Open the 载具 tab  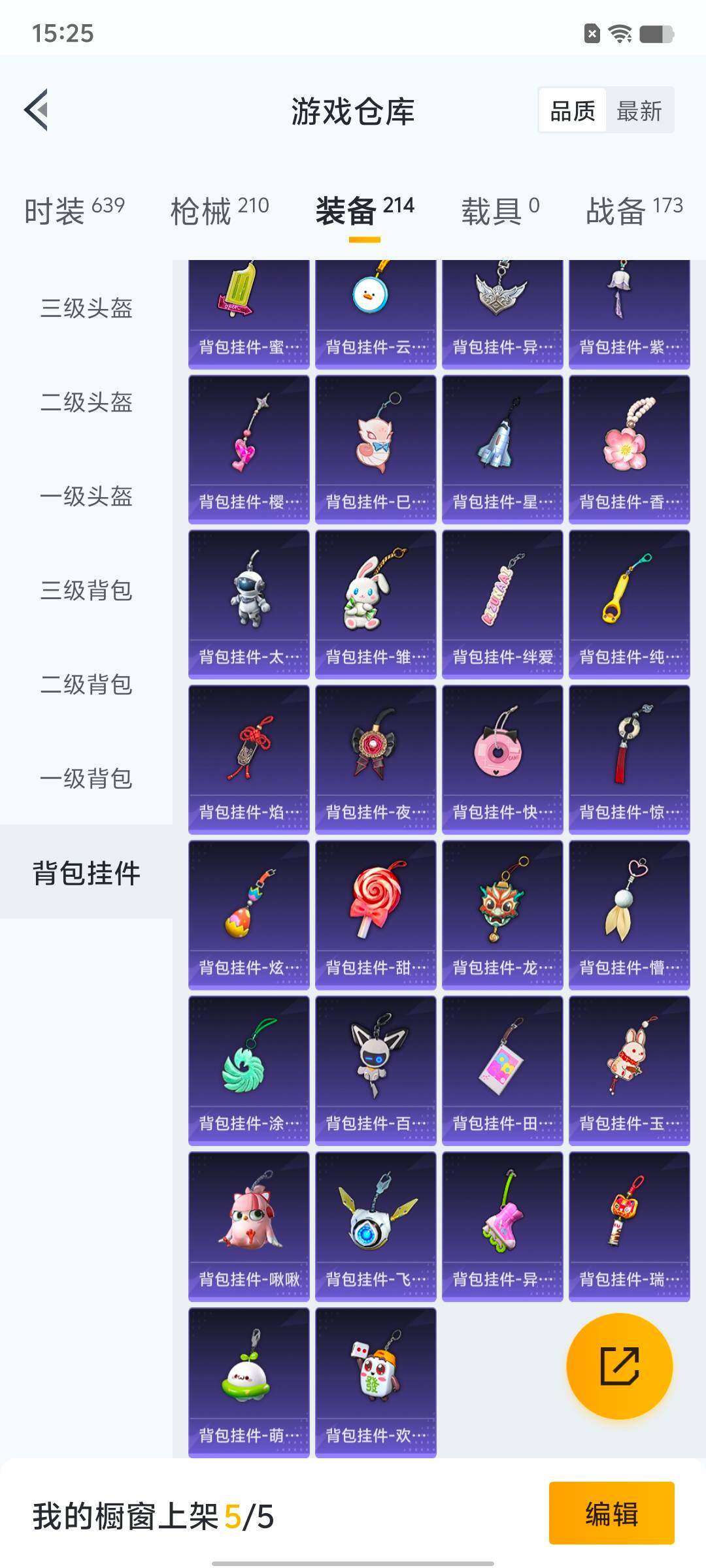coord(500,210)
